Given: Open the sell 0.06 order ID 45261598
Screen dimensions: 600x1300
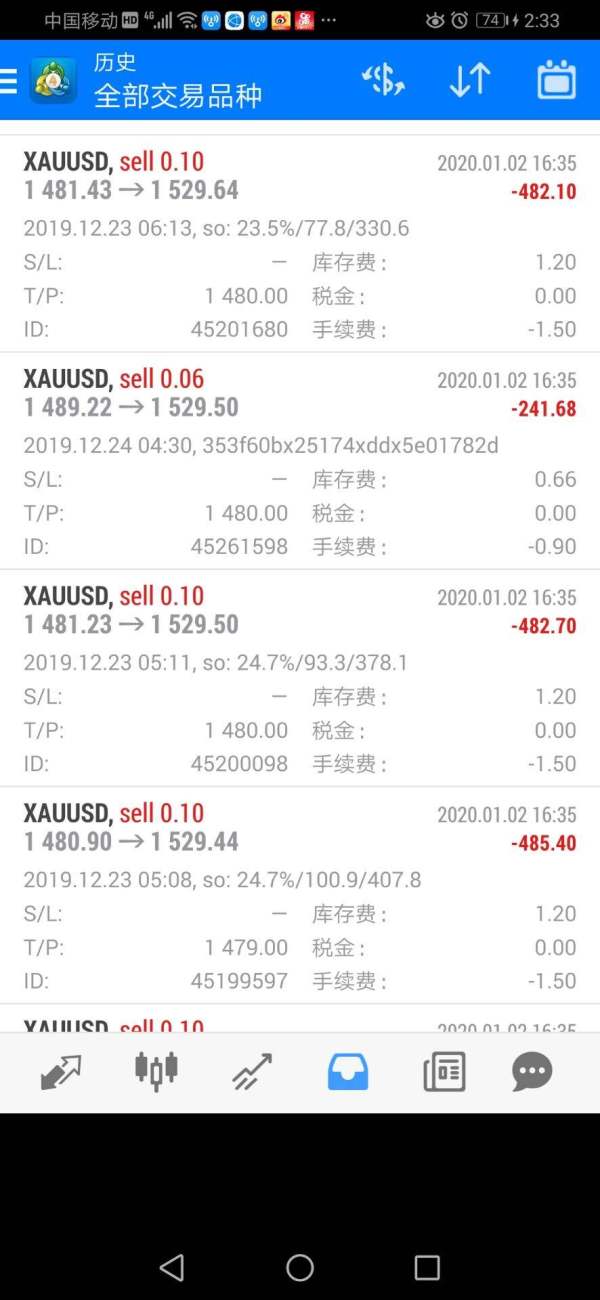Looking at the screenshot, I should [x=300, y=461].
